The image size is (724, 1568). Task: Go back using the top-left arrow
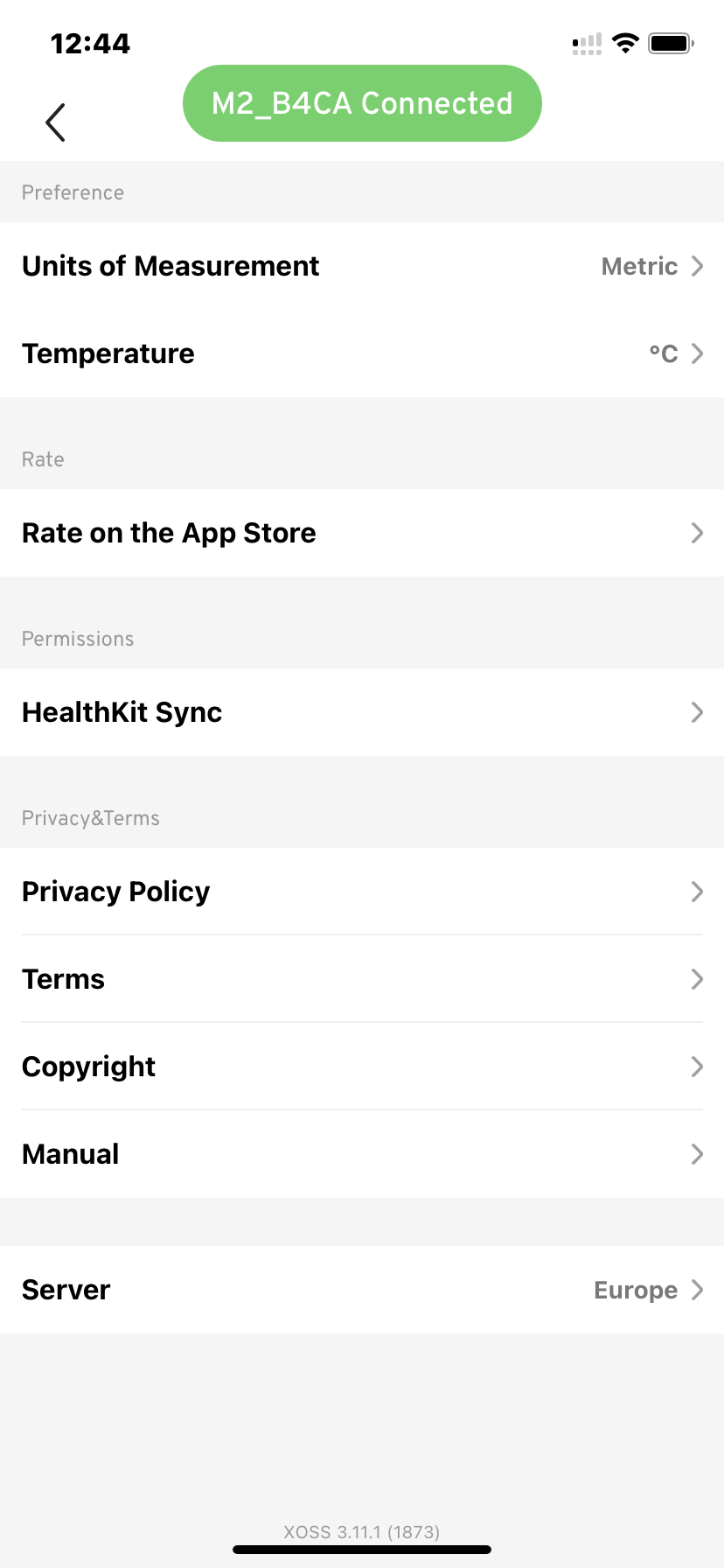[x=56, y=122]
